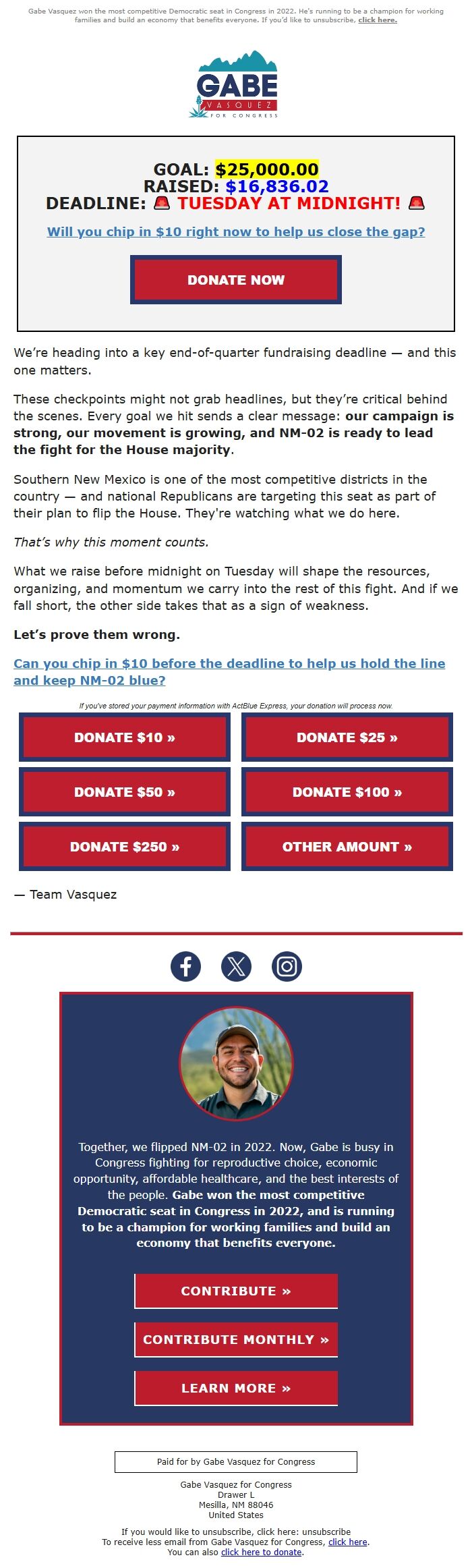Pick Other Amount to donate
This screenshot has width=472, height=1568.
(347, 847)
